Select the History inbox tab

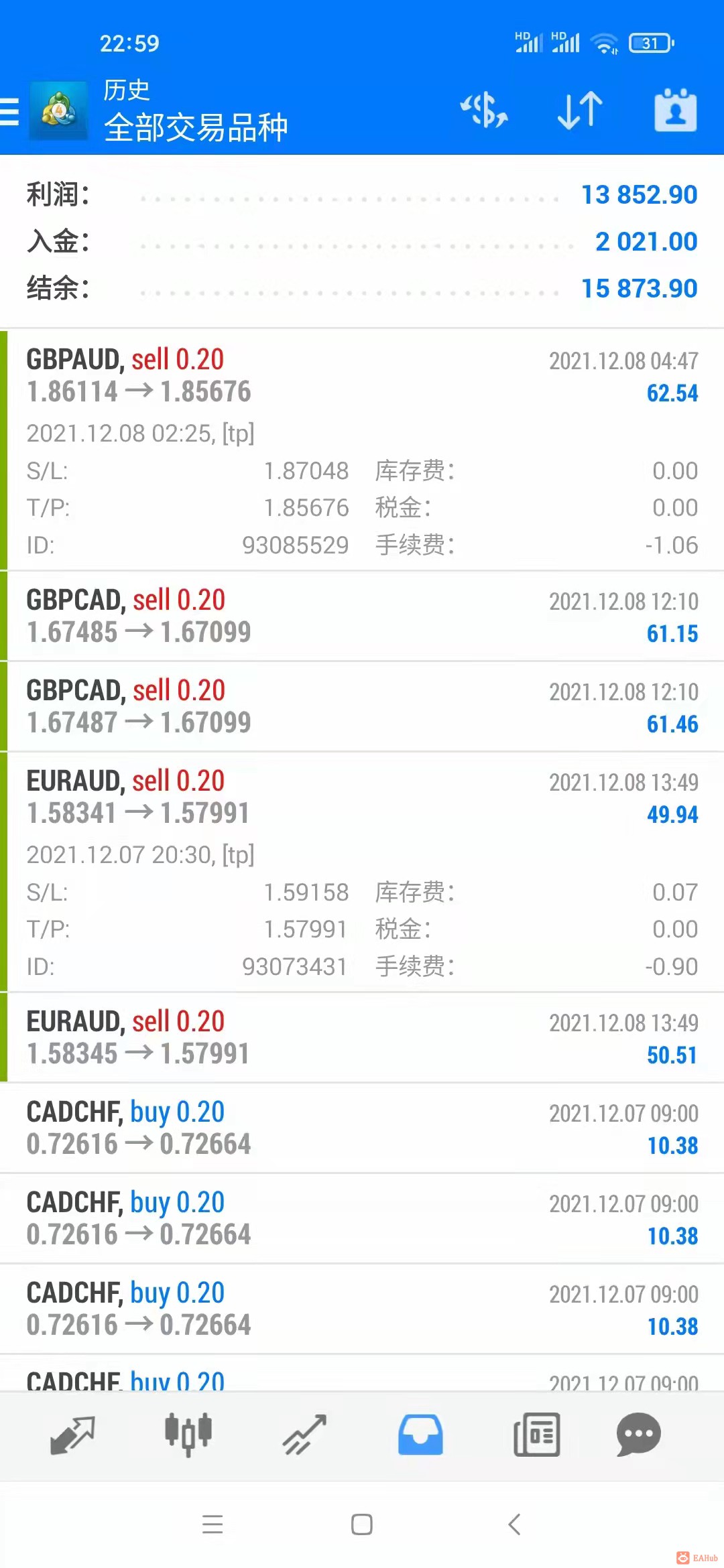coord(420,1435)
